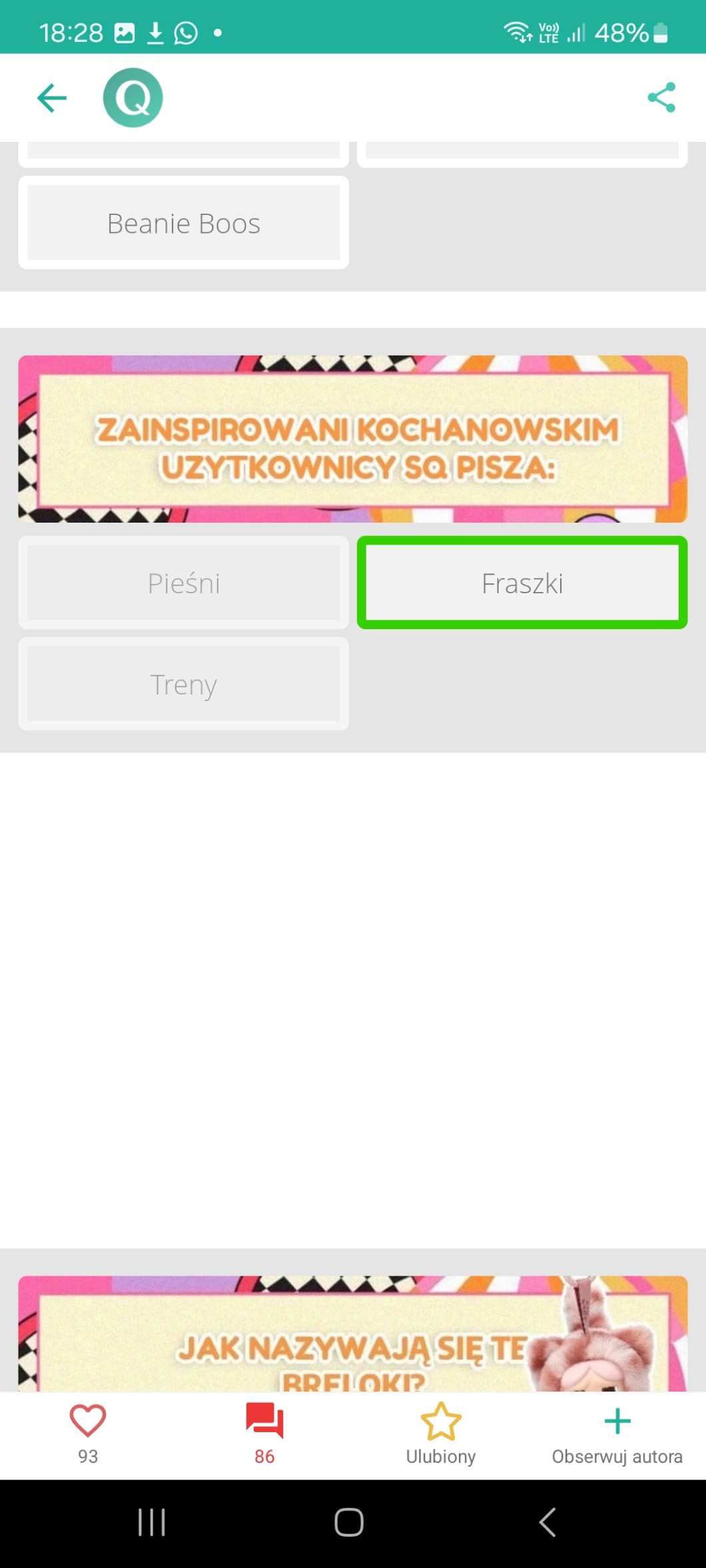Like the quiz with the heart
Viewport: 706px width, 1568px height.
coord(88,1433)
